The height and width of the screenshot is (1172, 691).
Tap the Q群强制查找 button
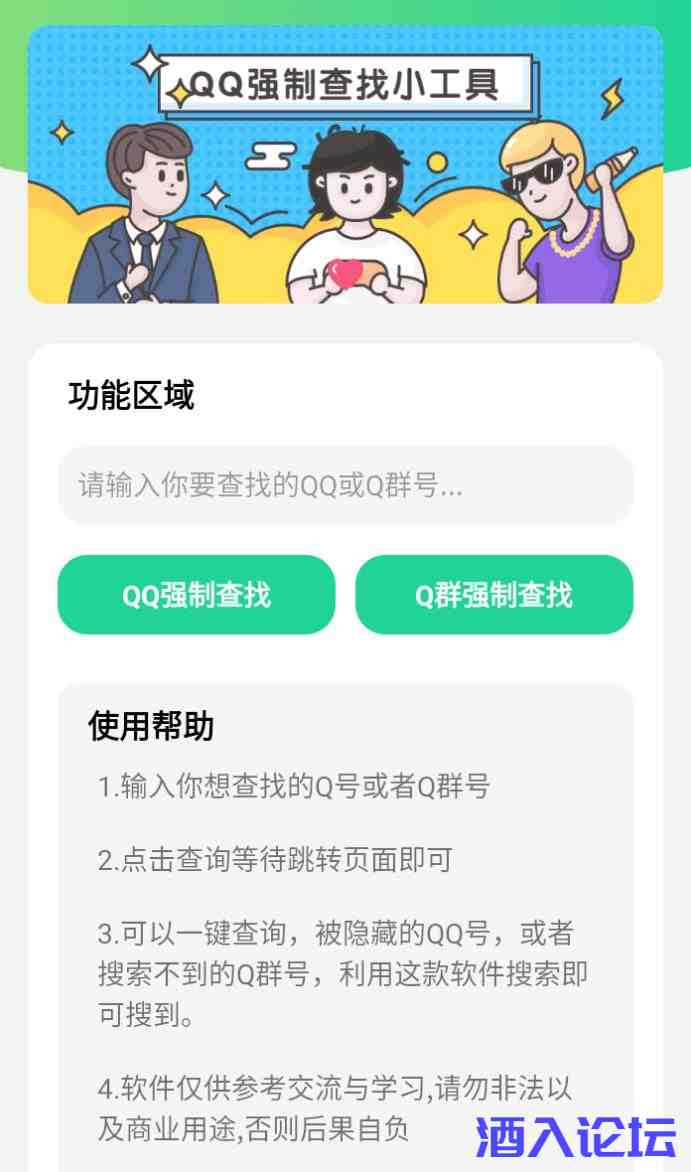494,595
